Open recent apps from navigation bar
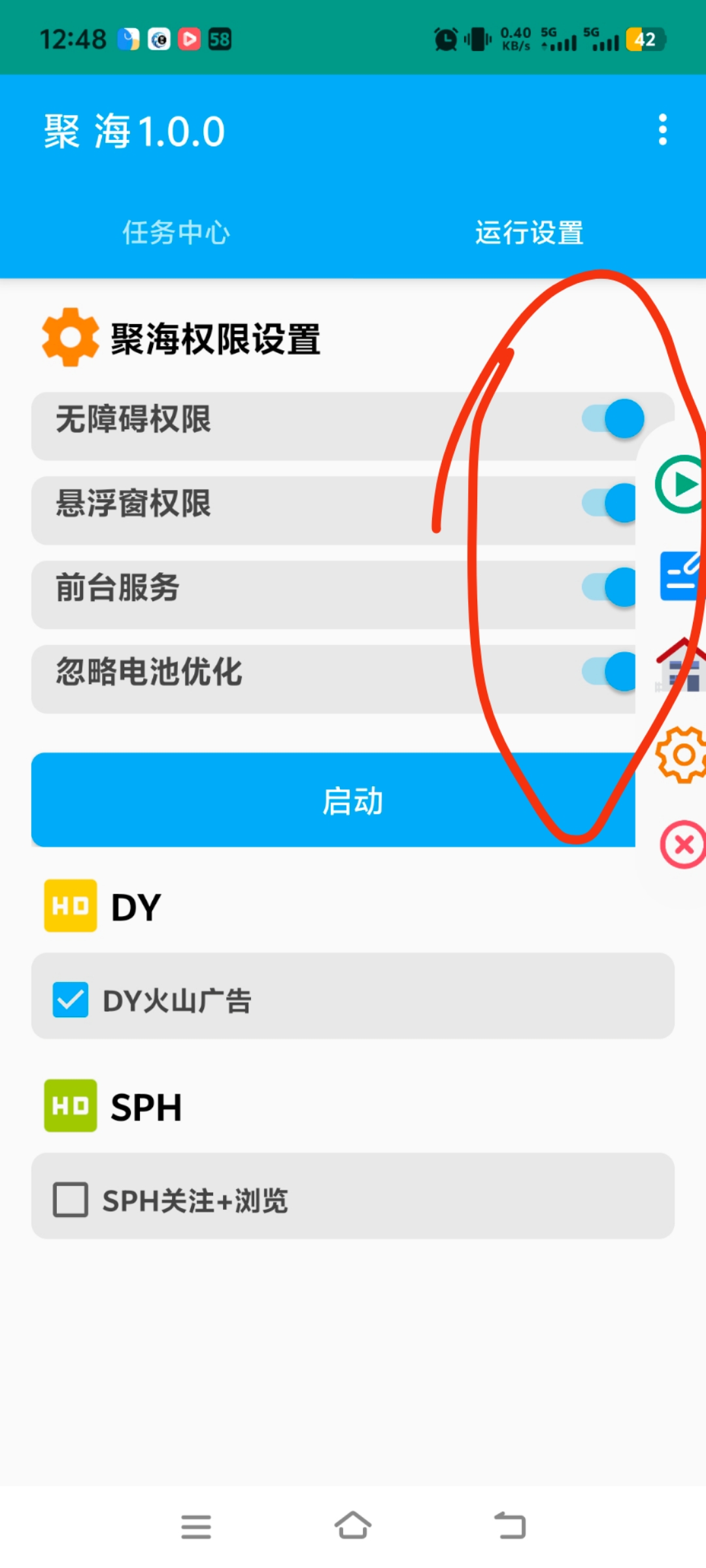Image resolution: width=706 pixels, height=1568 pixels. point(196,1527)
